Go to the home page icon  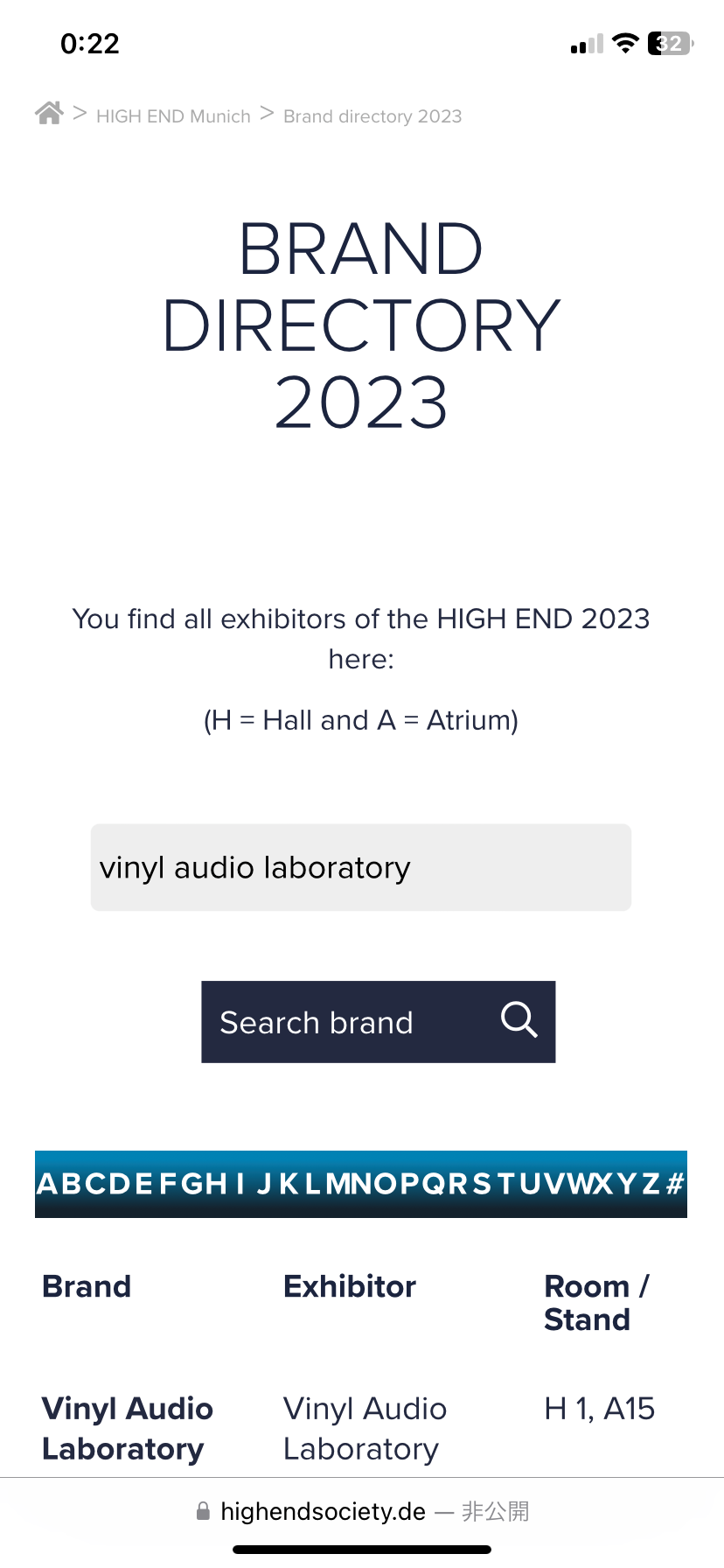49,114
